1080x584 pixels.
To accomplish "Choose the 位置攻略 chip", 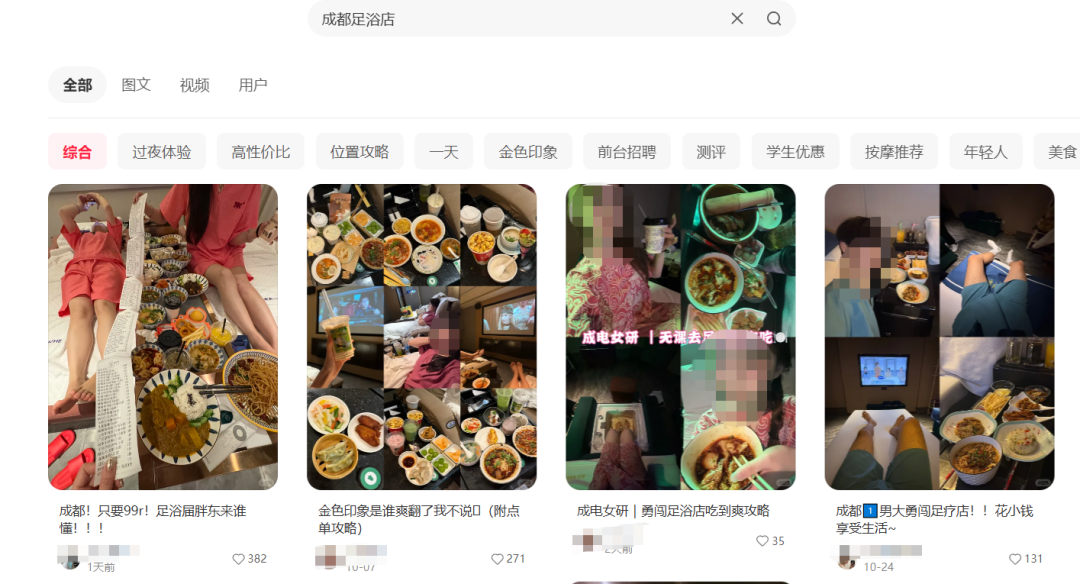I will tap(359, 152).
